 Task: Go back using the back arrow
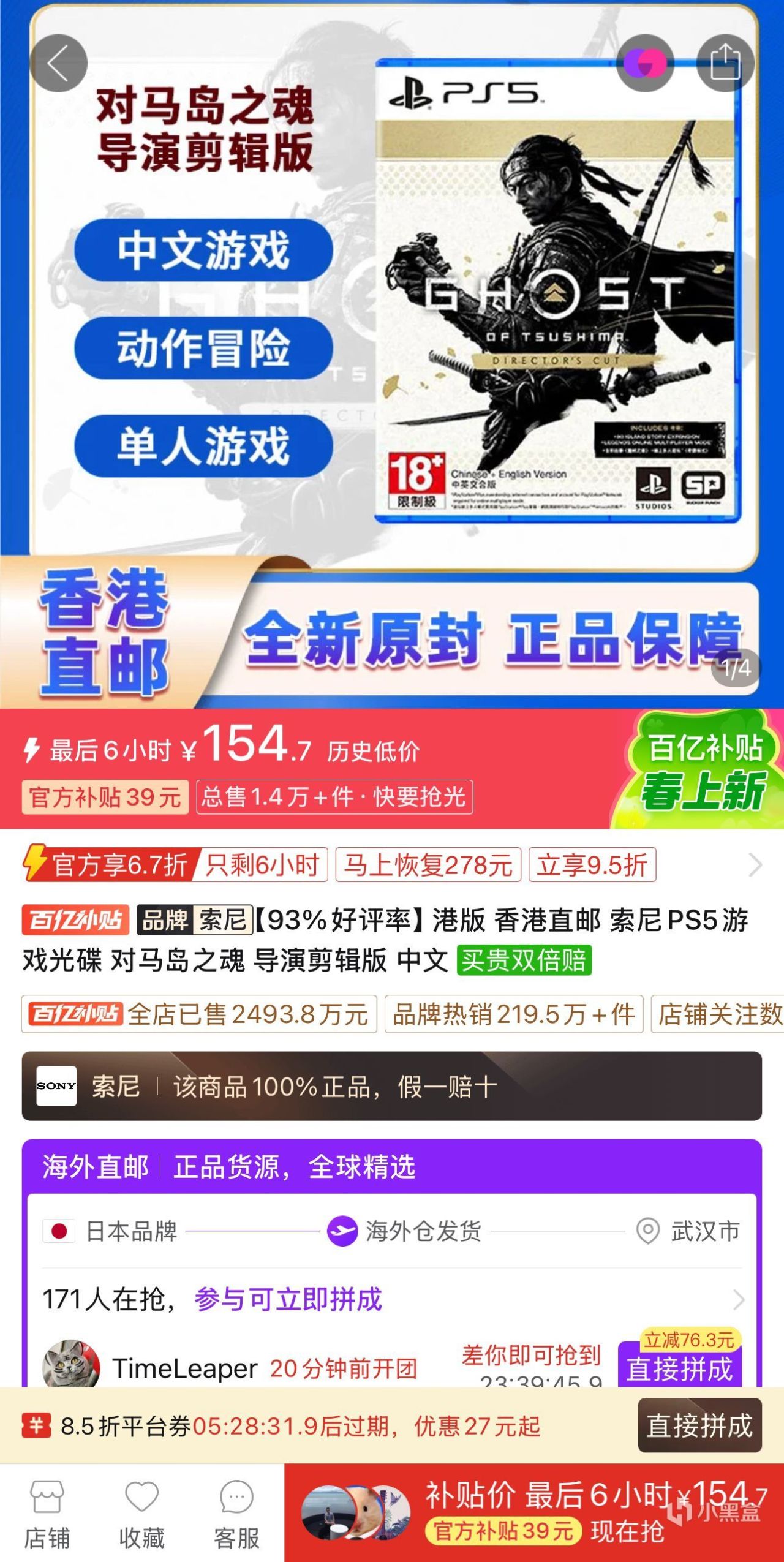(59, 63)
